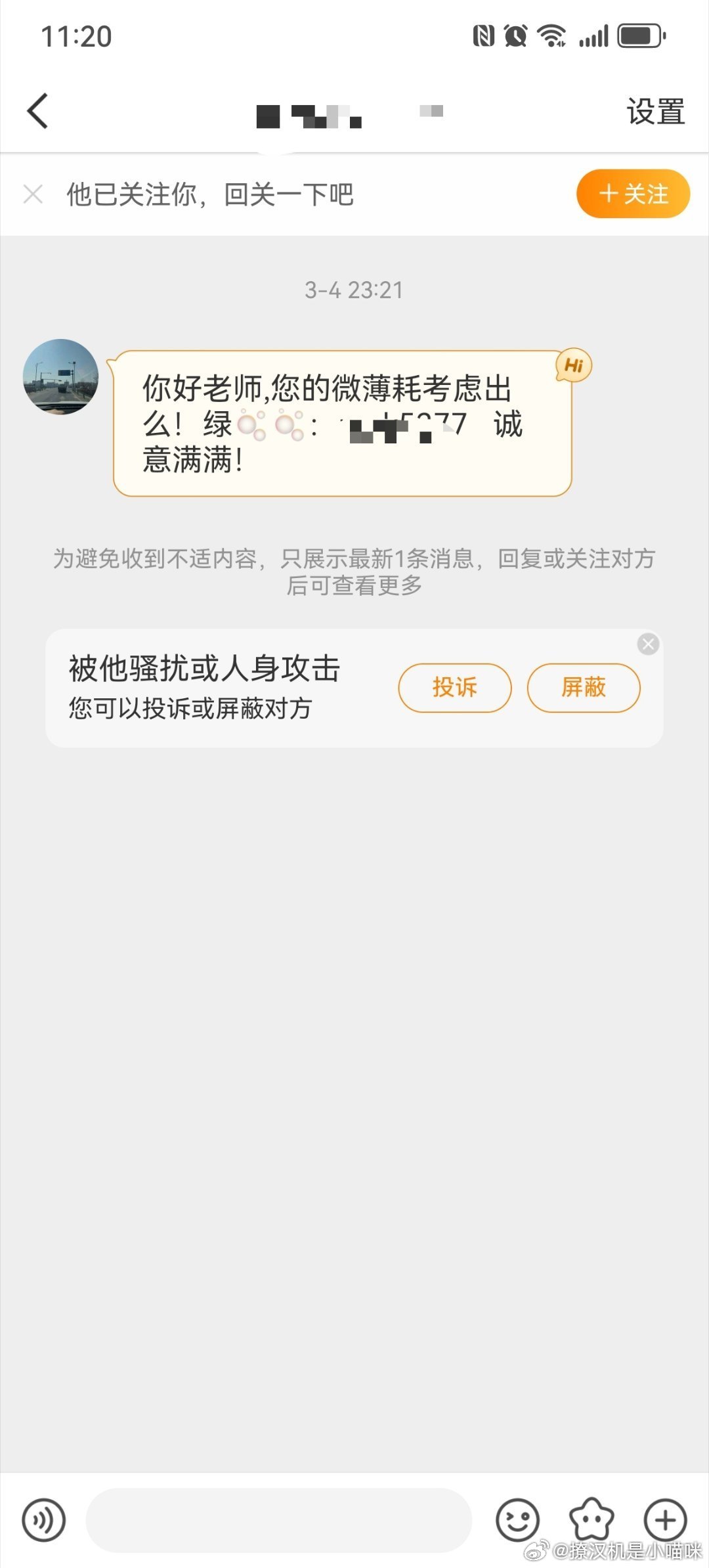Close the harassment warning card
709x1568 pixels.
point(649,644)
